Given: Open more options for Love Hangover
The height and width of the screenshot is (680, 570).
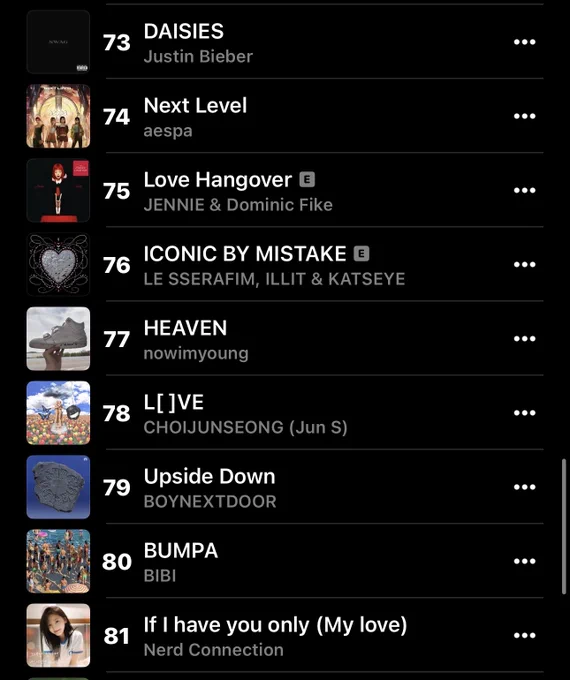Looking at the screenshot, I should pyautogui.click(x=524, y=190).
